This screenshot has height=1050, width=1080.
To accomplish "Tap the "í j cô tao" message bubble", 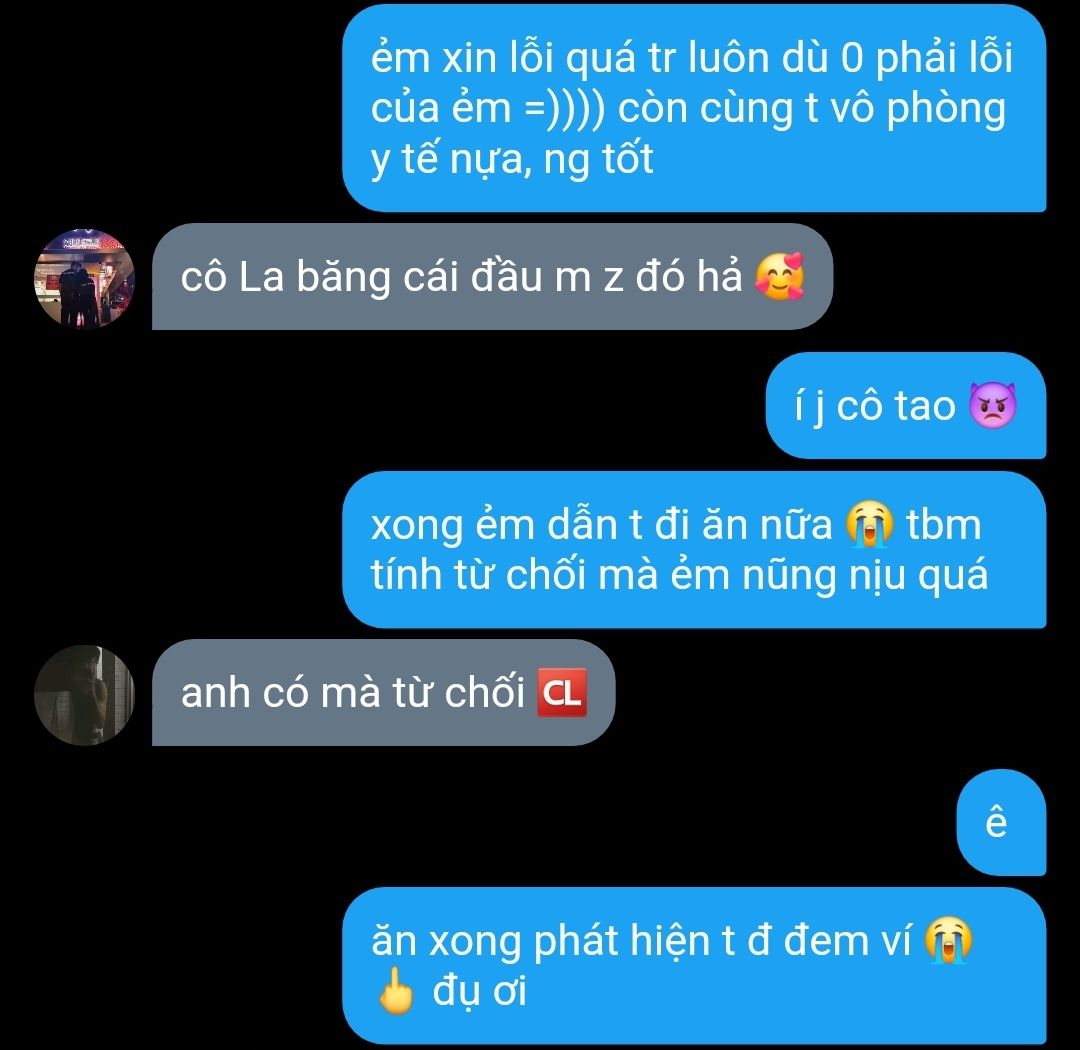I will click(x=905, y=406).
